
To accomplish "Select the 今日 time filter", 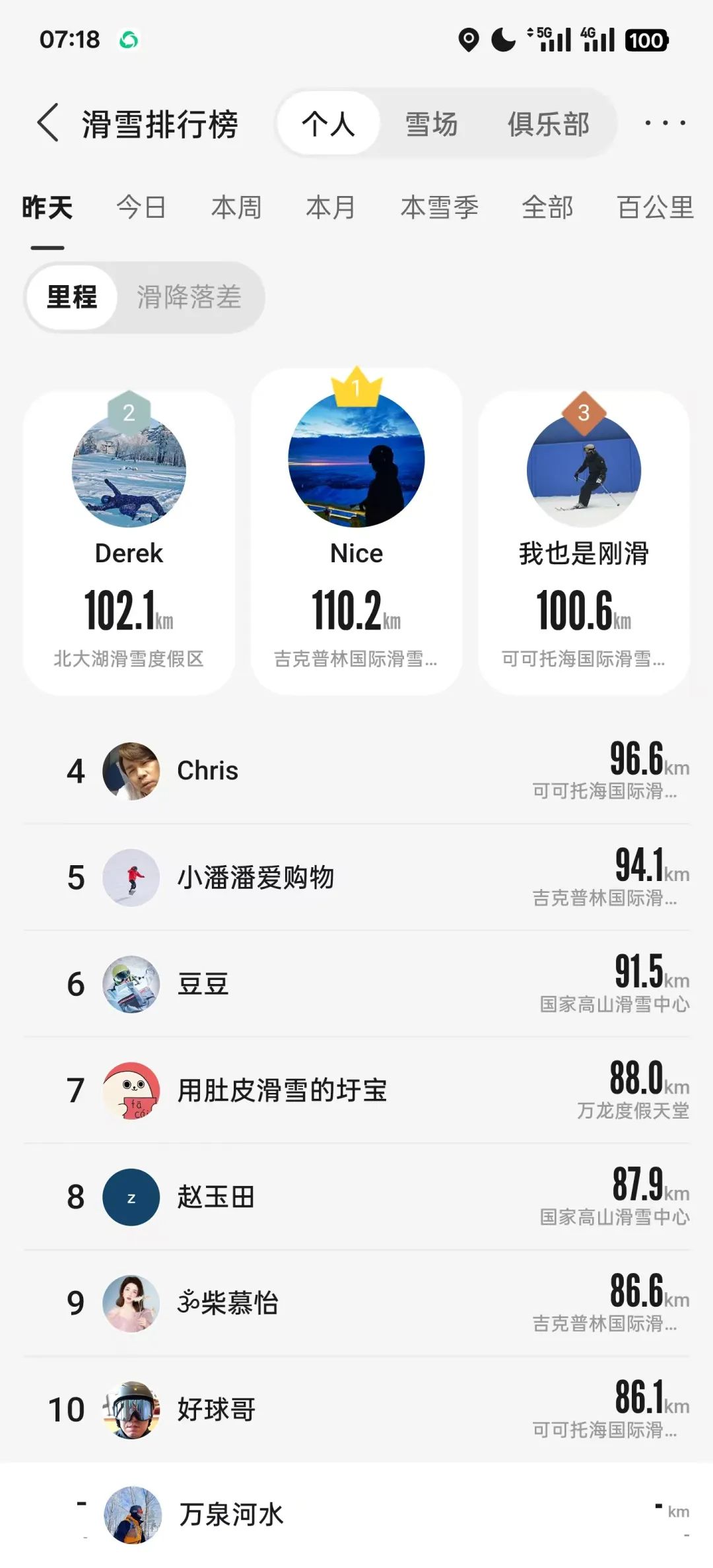I will pyautogui.click(x=141, y=207).
